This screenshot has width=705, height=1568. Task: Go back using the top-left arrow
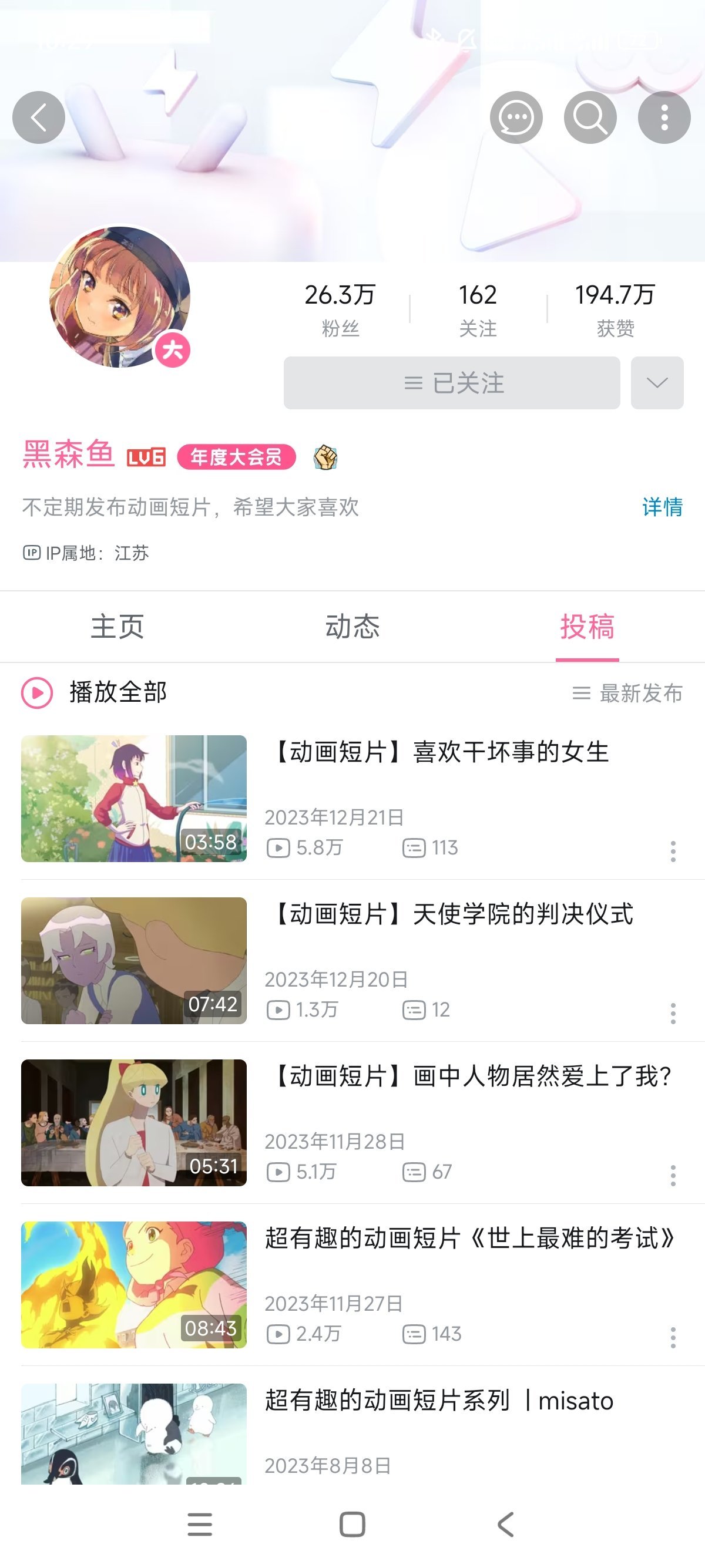(38, 117)
